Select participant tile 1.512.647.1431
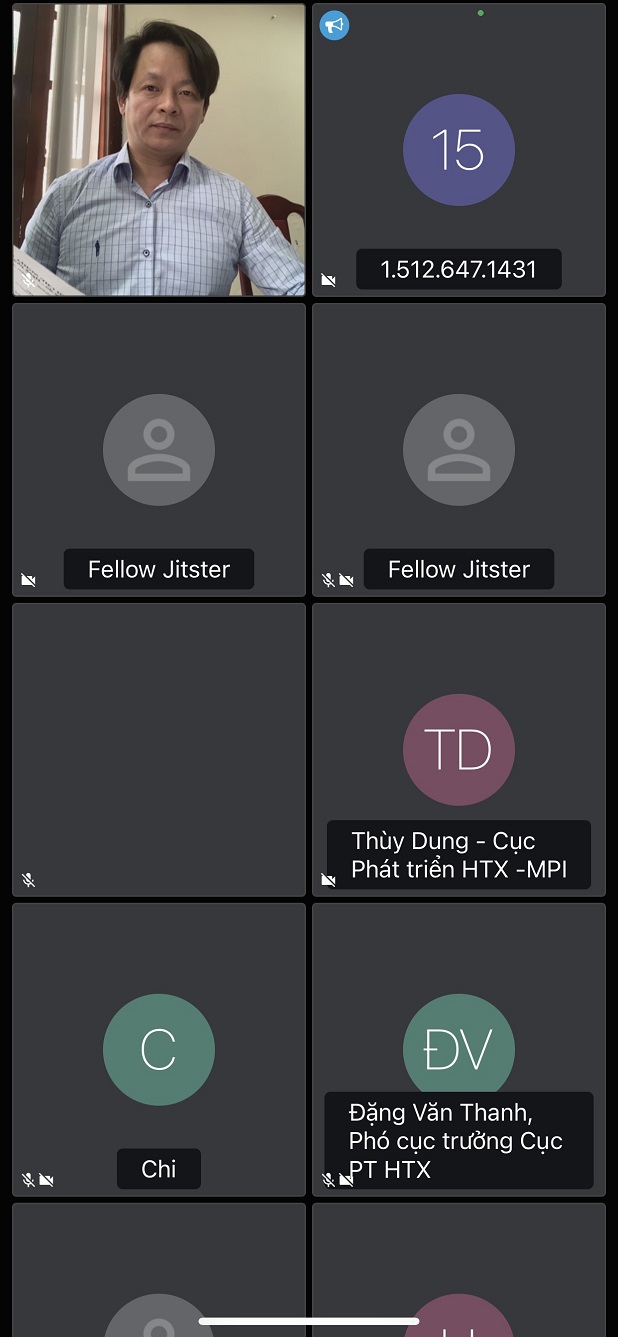Screen dimensions: 618x1337 [x=459, y=150]
